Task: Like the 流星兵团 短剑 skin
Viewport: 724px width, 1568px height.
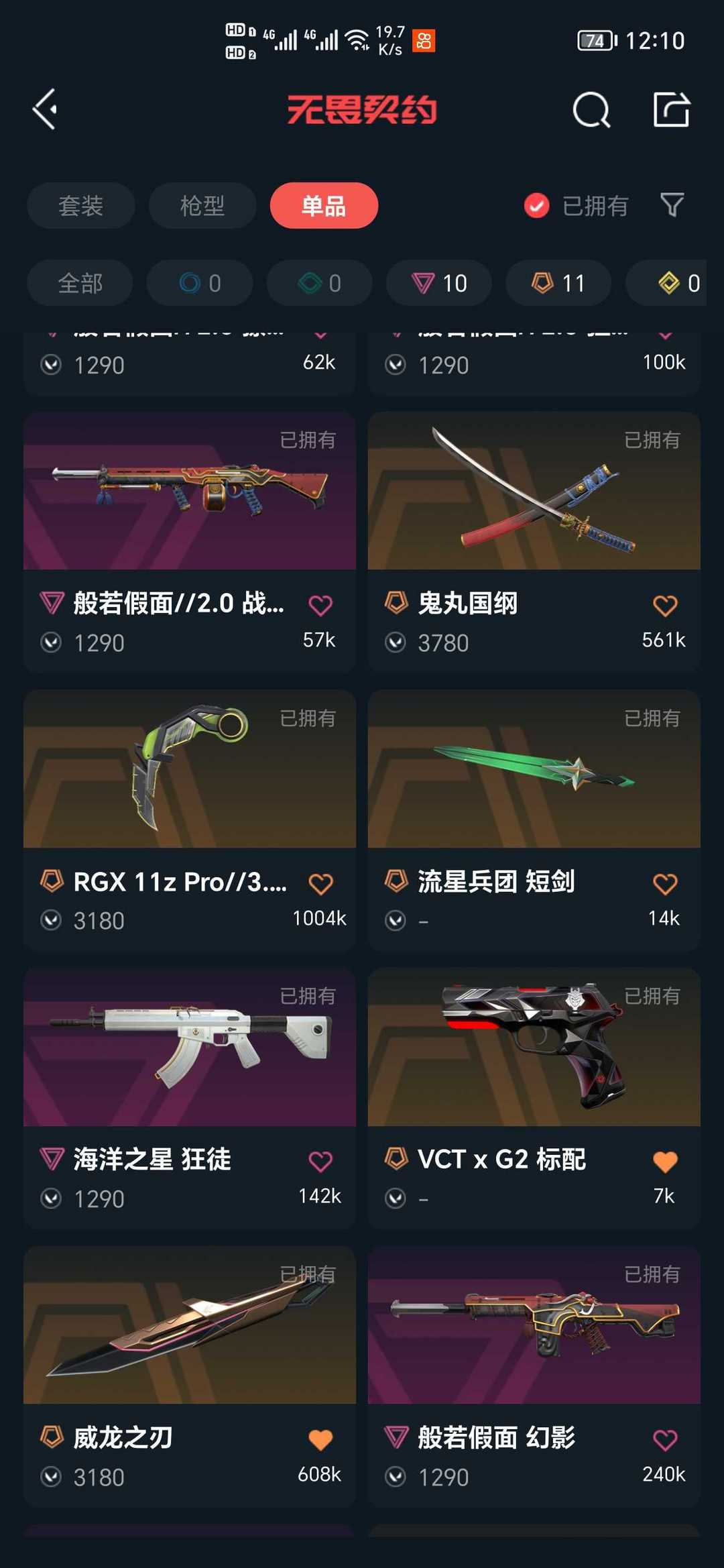Action: pos(665,884)
